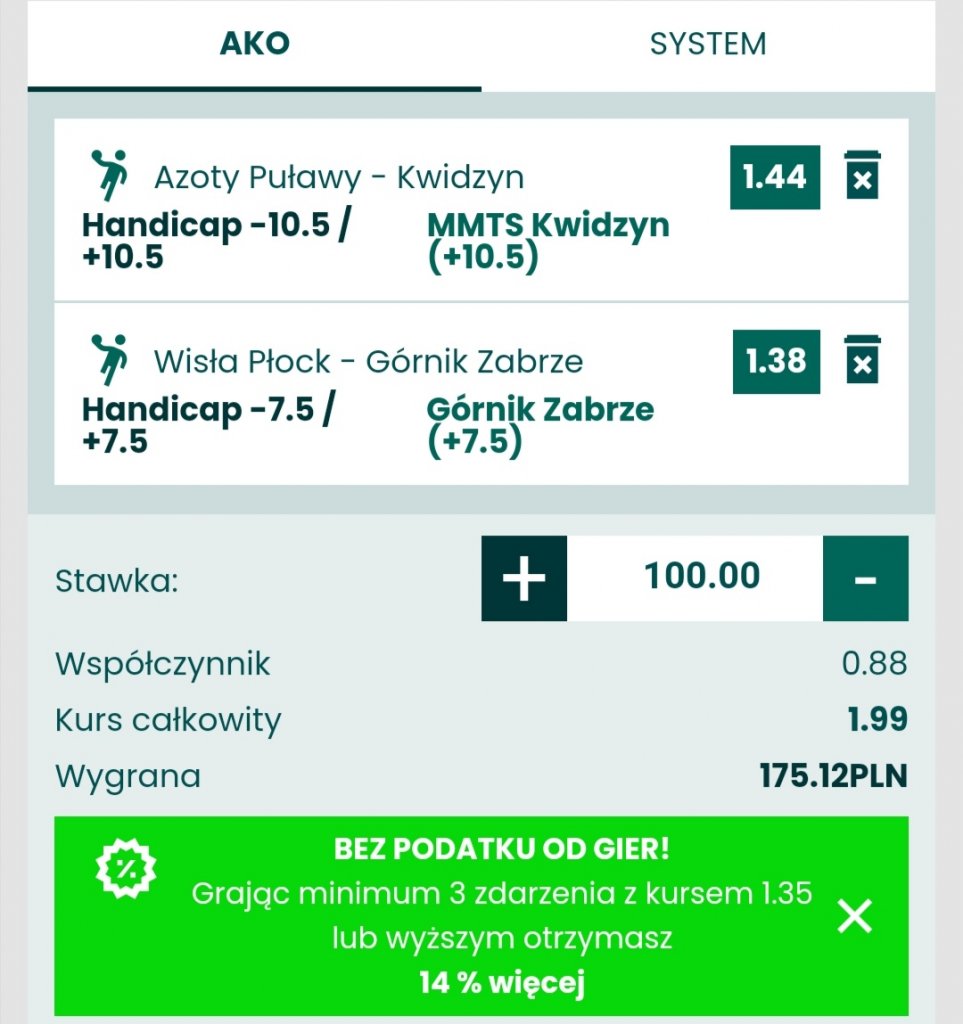The image size is (963, 1024).
Task: Remove the Azoty Puławy - Kwidzyn bet
Action: tap(861, 176)
